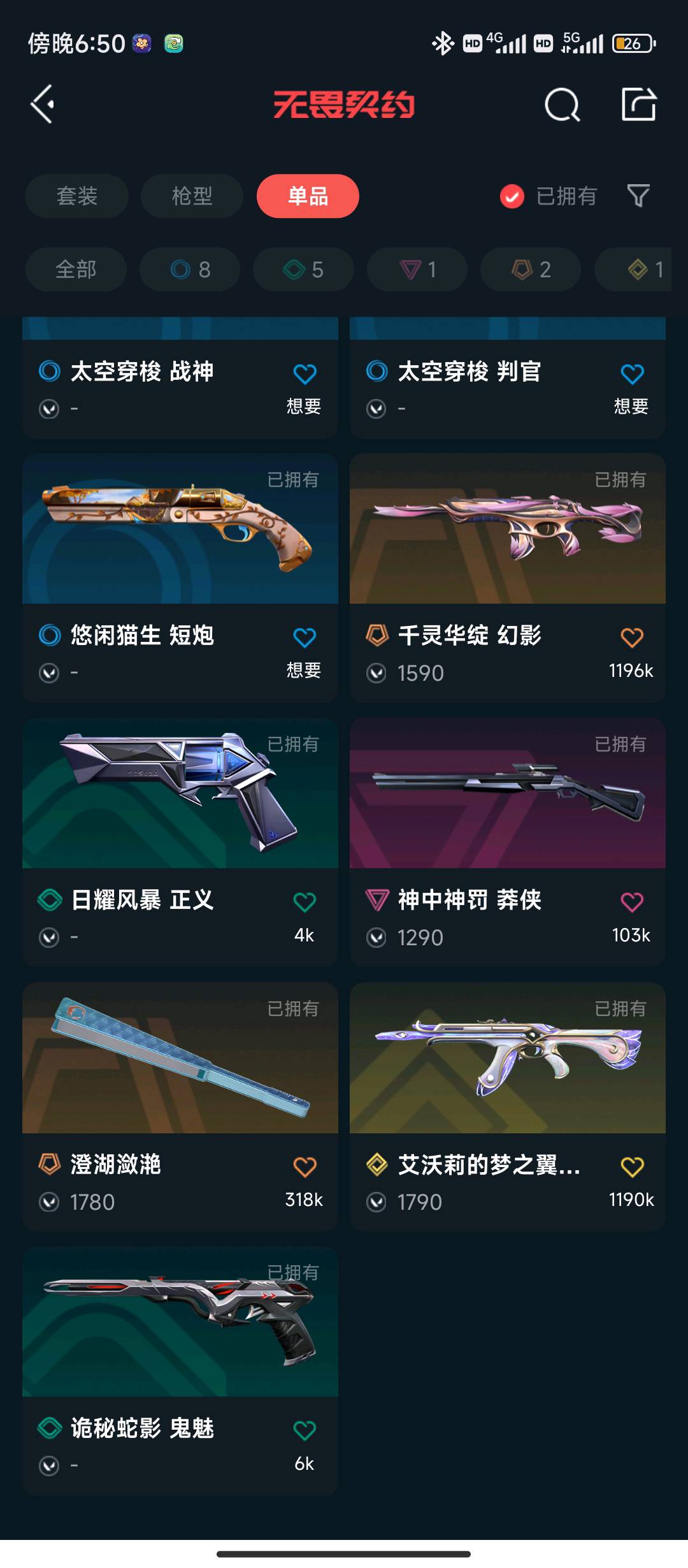Select the 全部 filter chip
The width and height of the screenshot is (688, 1568).
[x=76, y=270]
